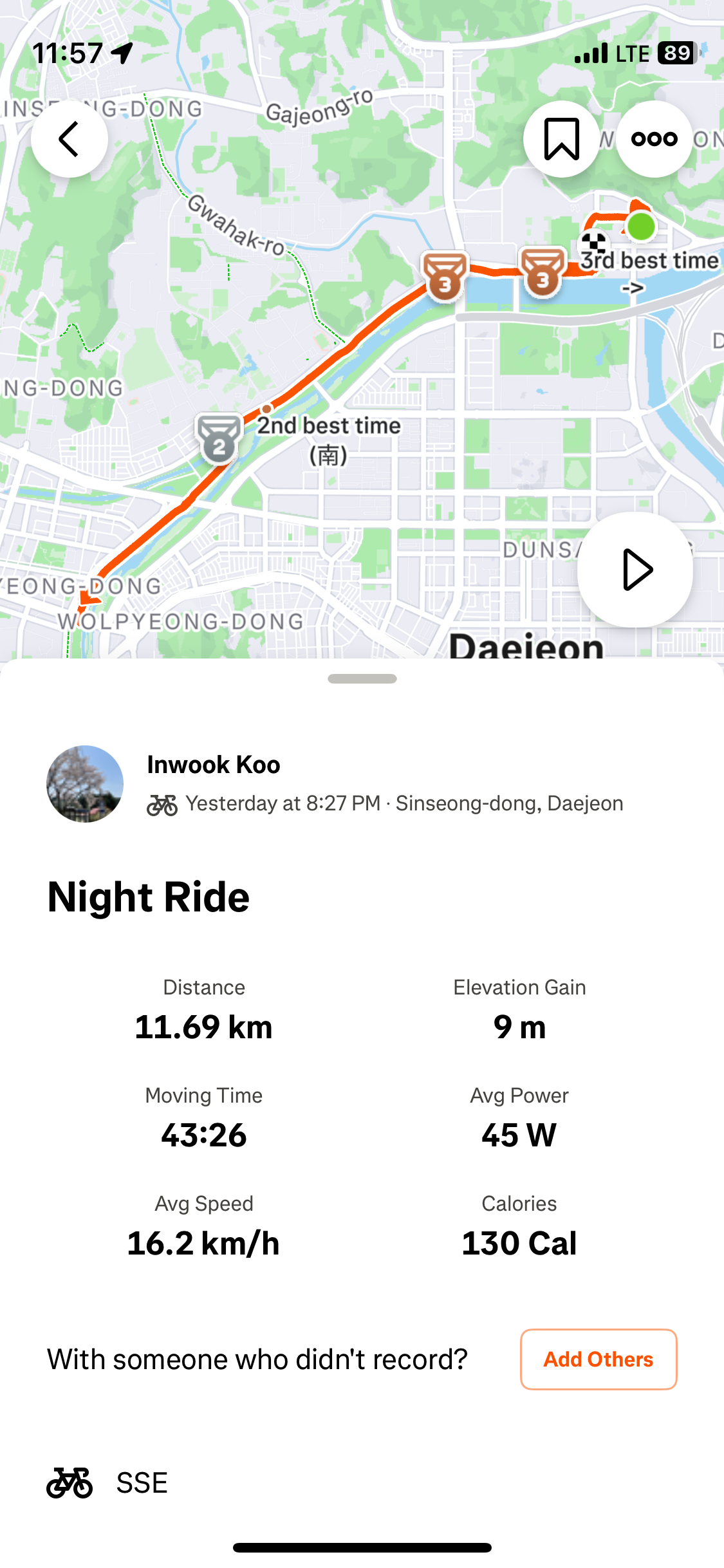Select the 2nd best time medal
This screenshot has width=724, height=1568.
pyautogui.click(x=219, y=439)
